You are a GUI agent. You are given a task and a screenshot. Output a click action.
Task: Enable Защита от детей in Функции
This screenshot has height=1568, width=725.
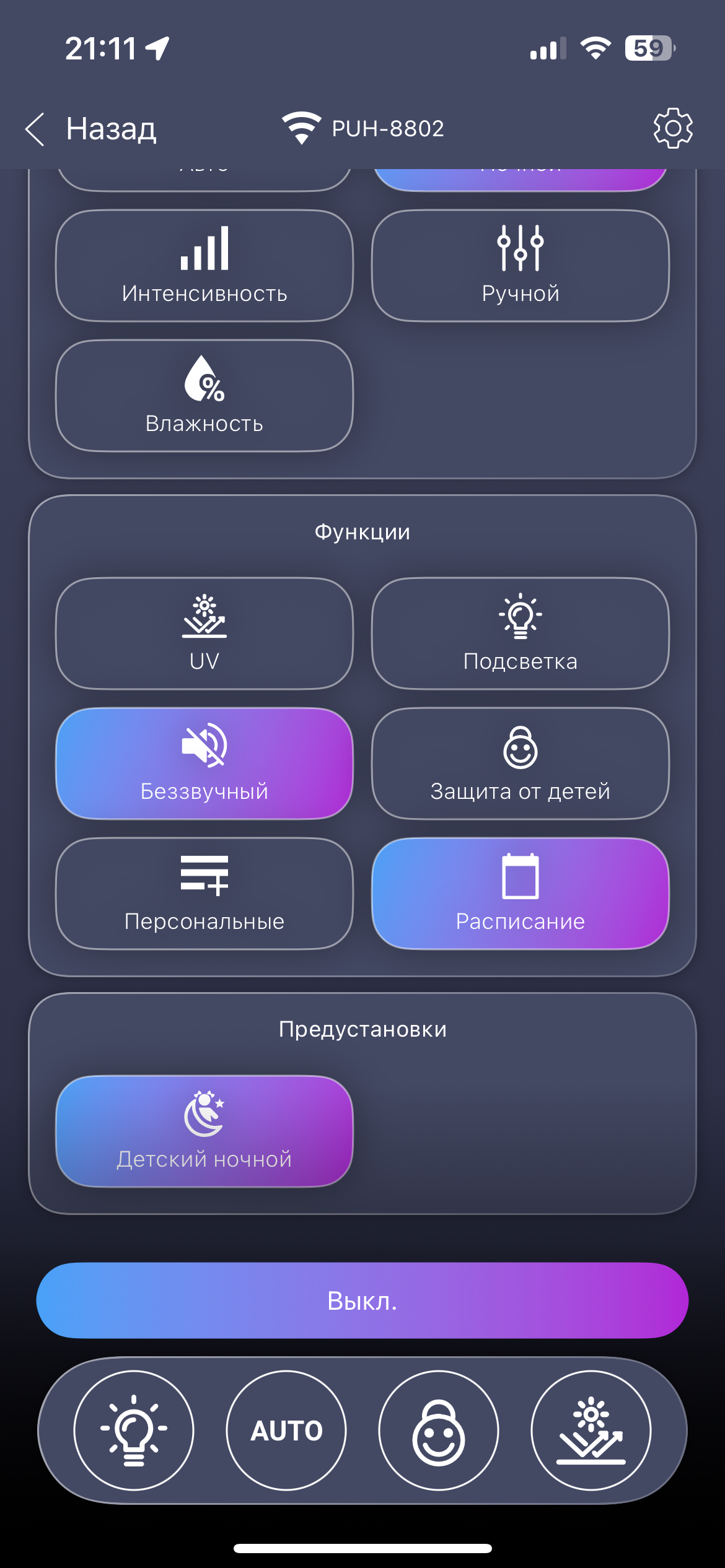coord(521,764)
